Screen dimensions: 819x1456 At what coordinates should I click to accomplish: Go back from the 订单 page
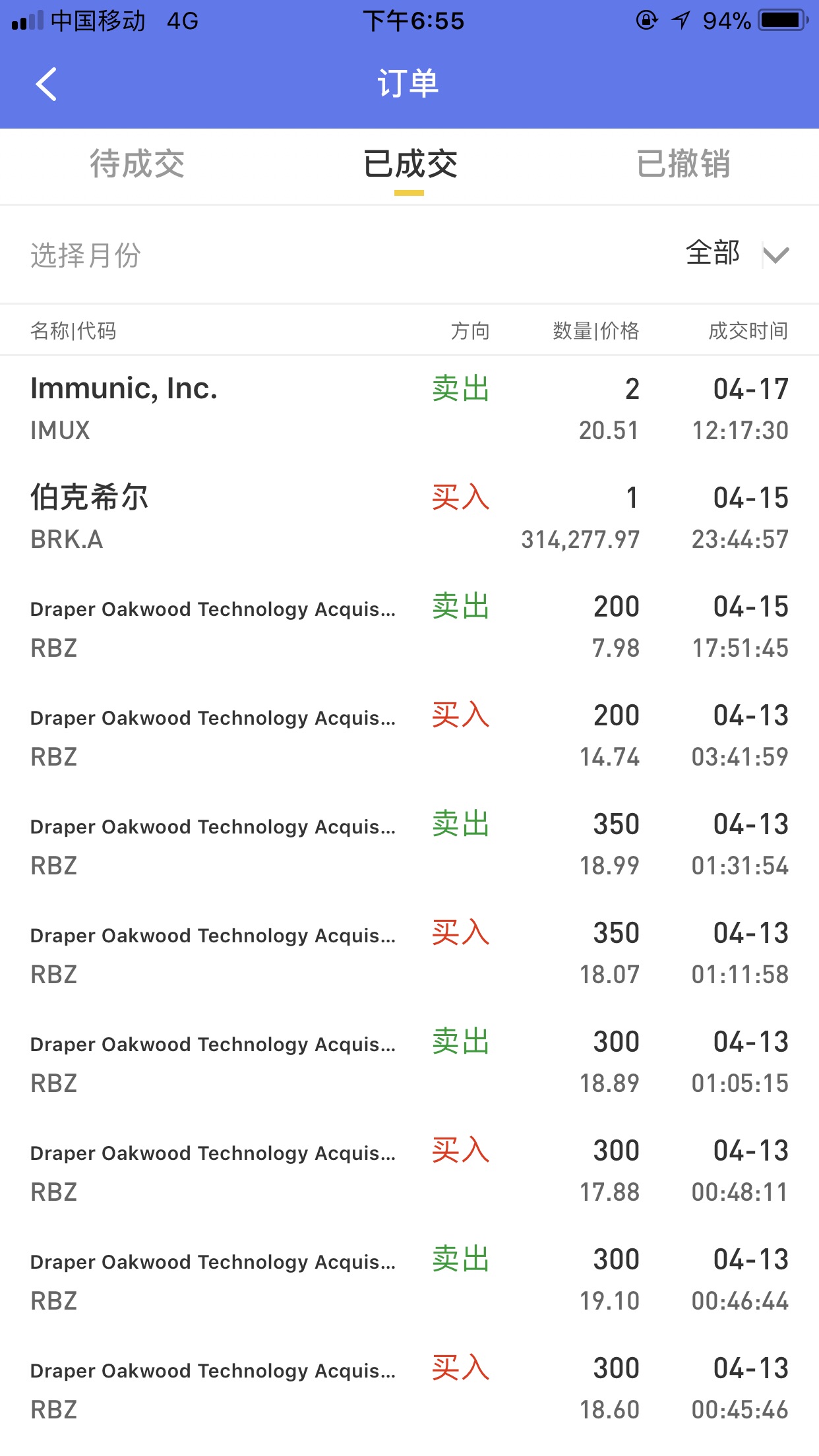(46, 84)
